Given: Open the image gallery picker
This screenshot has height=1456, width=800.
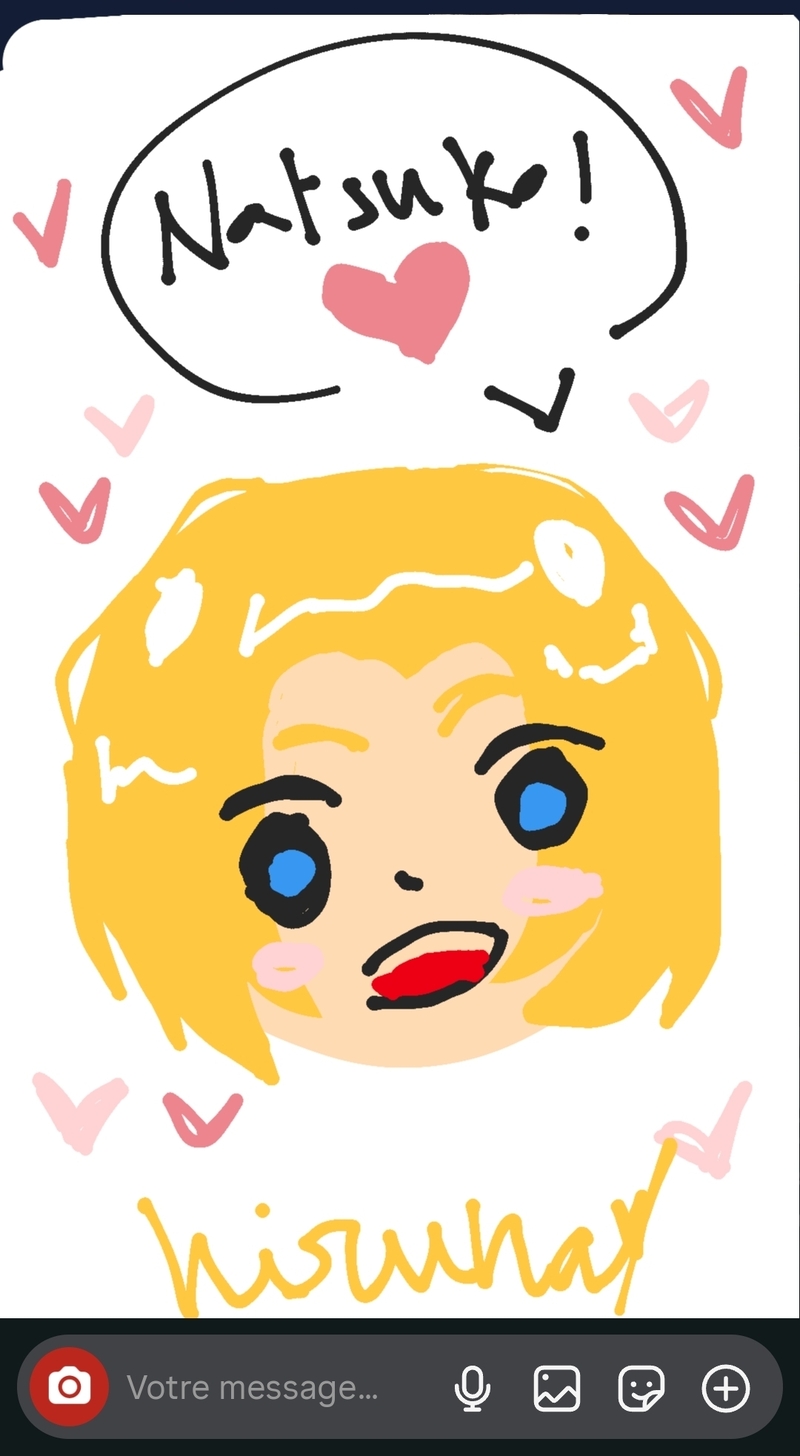Looking at the screenshot, I should coord(556,1388).
